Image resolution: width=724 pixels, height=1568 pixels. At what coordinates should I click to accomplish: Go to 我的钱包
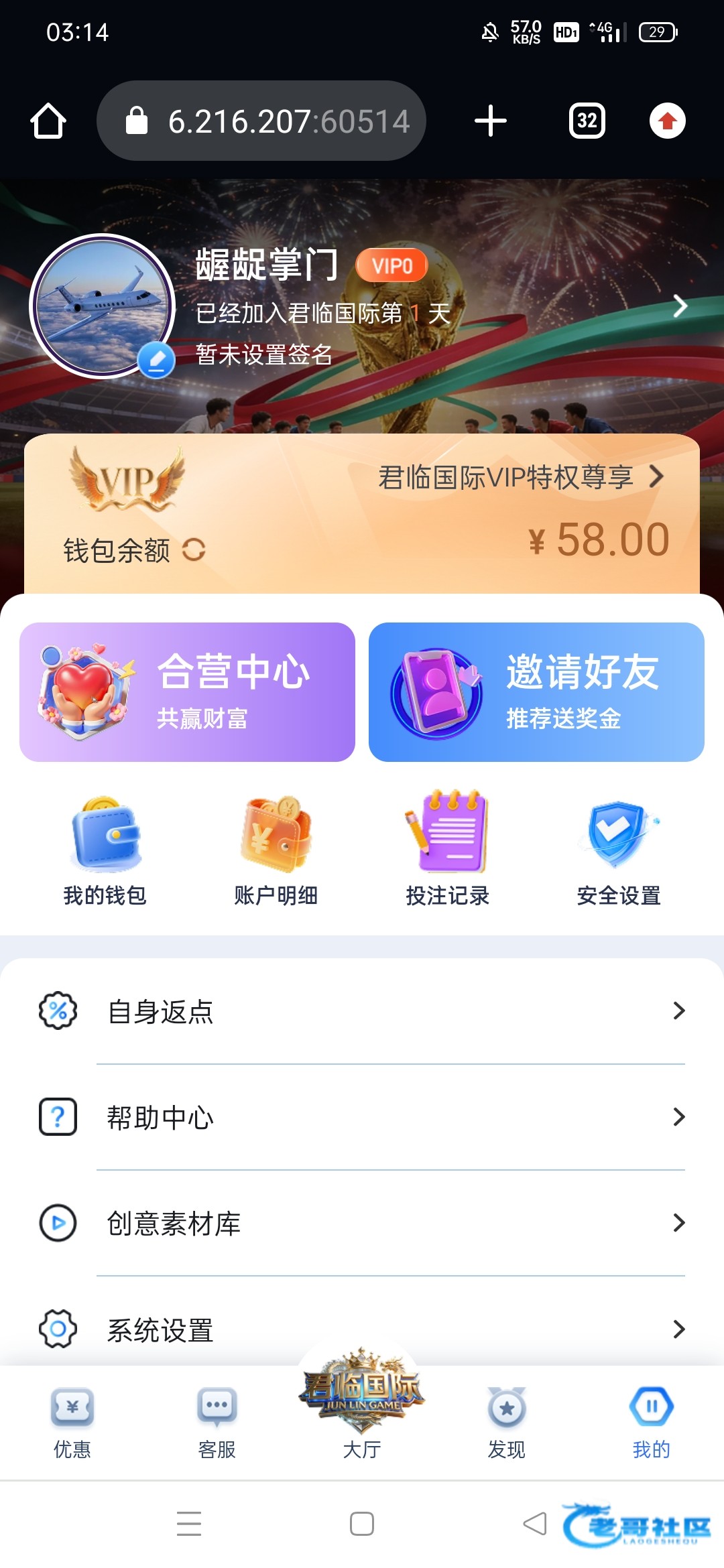[x=105, y=851]
